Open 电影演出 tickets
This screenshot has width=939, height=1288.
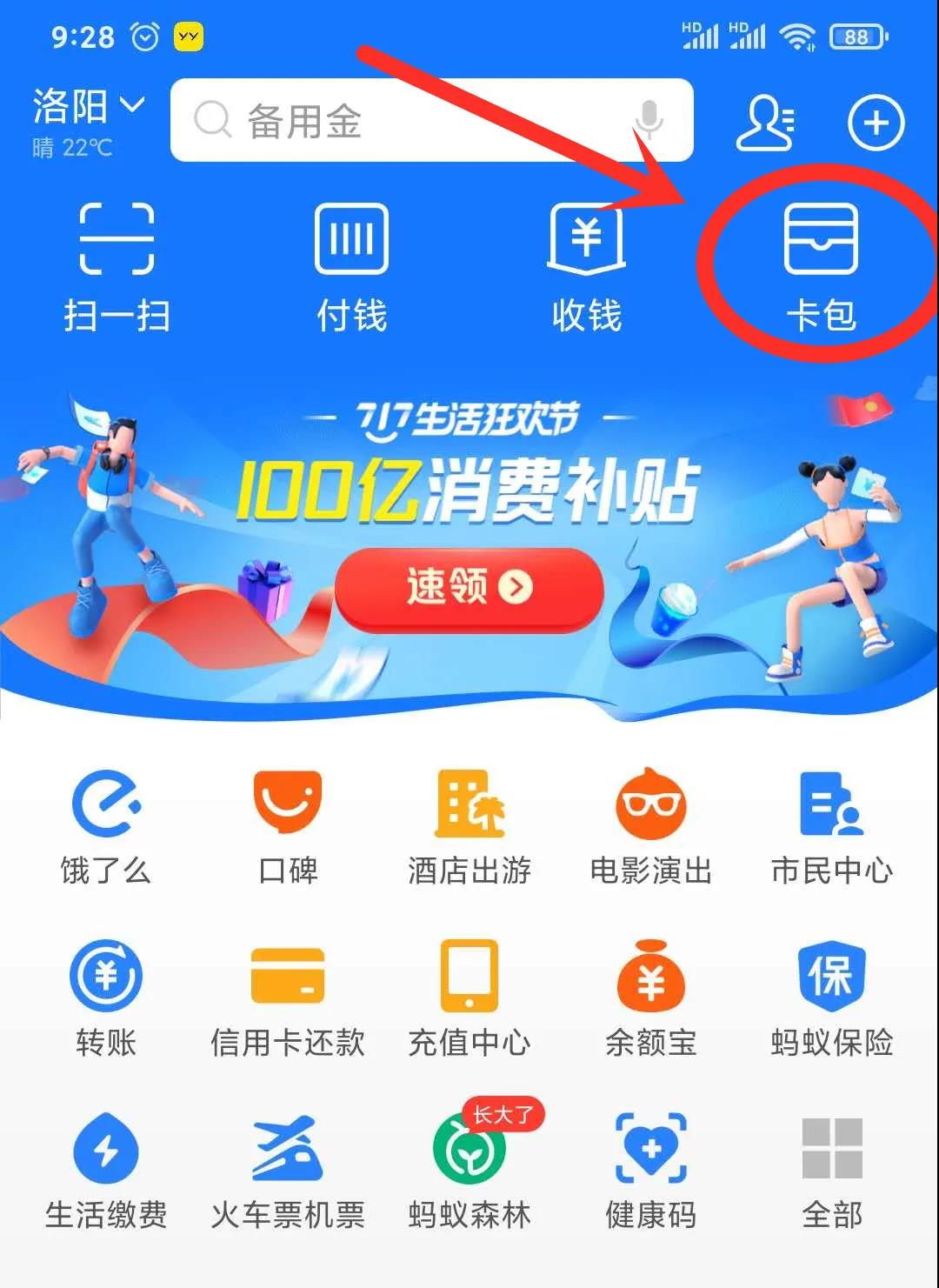651,826
